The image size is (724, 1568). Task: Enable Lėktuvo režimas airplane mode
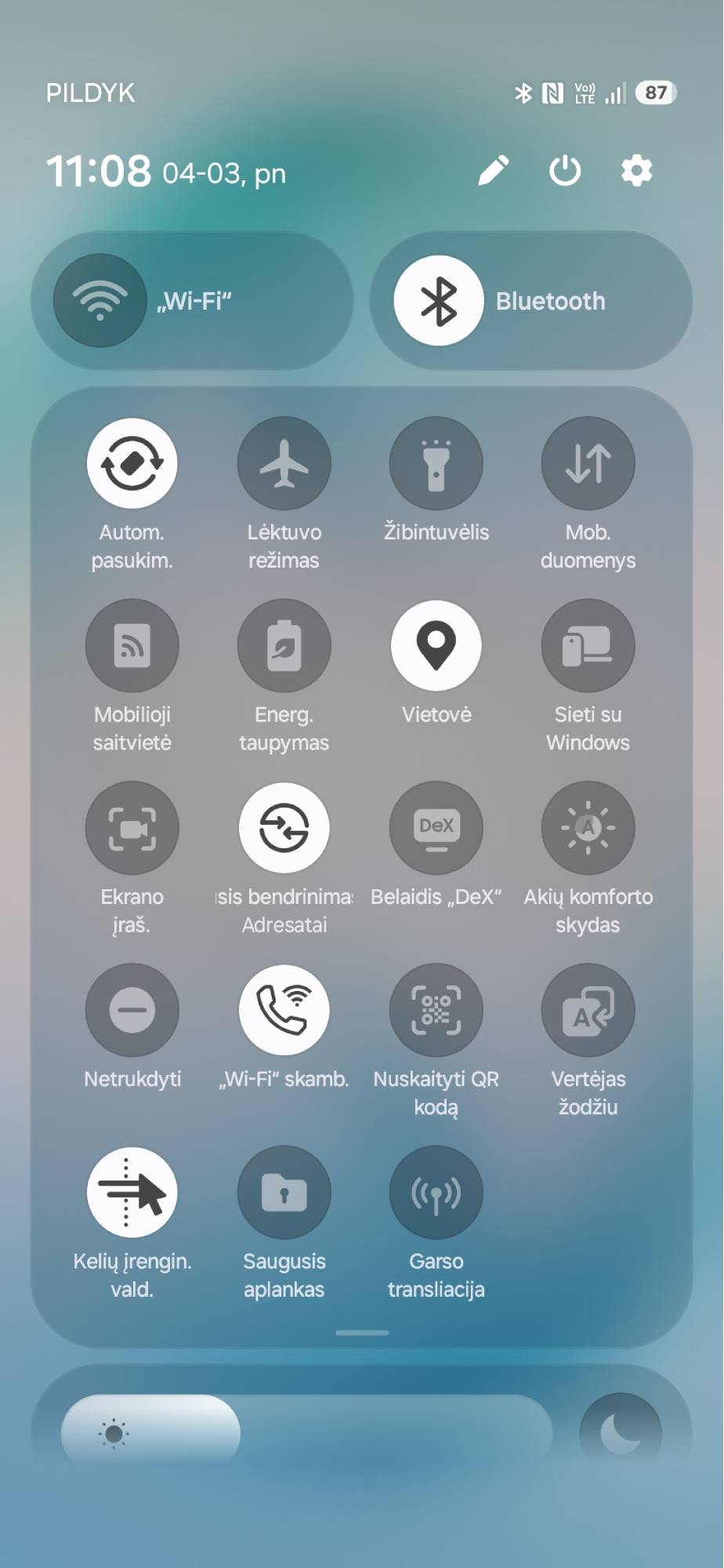pyautogui.click(x=284, y=463)
